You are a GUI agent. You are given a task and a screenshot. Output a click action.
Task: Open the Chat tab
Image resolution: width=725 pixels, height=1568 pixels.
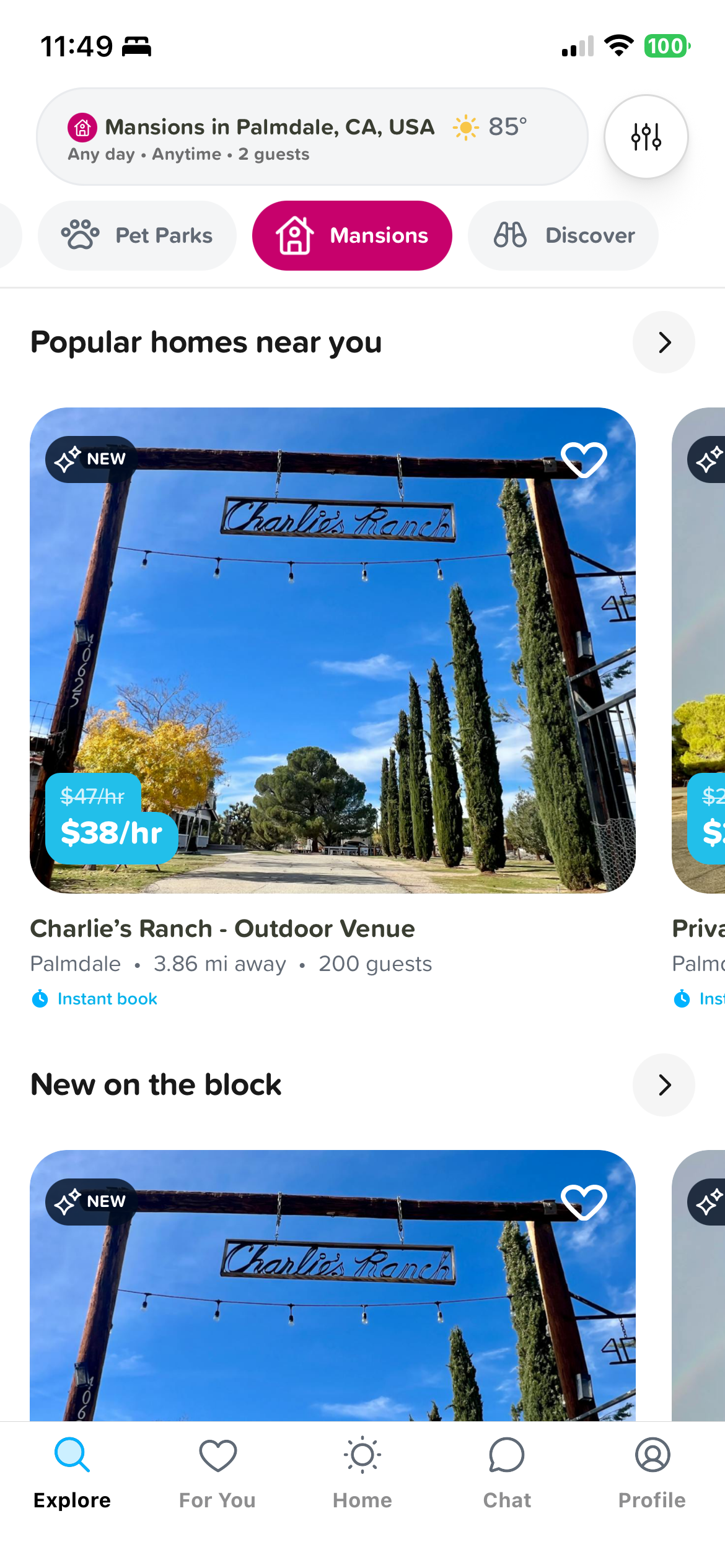pos(507,1473)
